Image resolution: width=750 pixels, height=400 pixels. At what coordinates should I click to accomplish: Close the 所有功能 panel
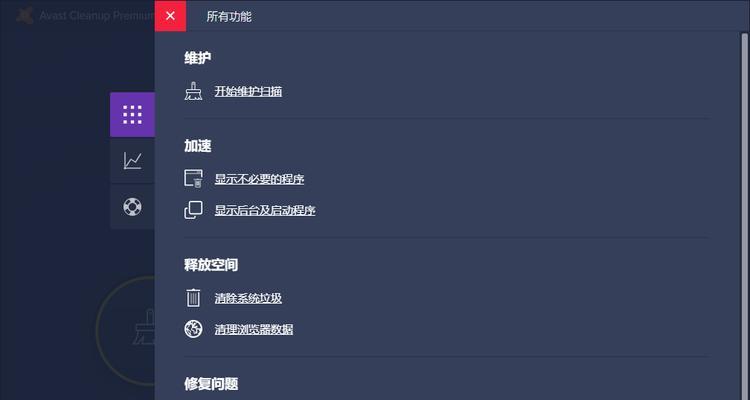pyautogui.click(x=170, y=16)
